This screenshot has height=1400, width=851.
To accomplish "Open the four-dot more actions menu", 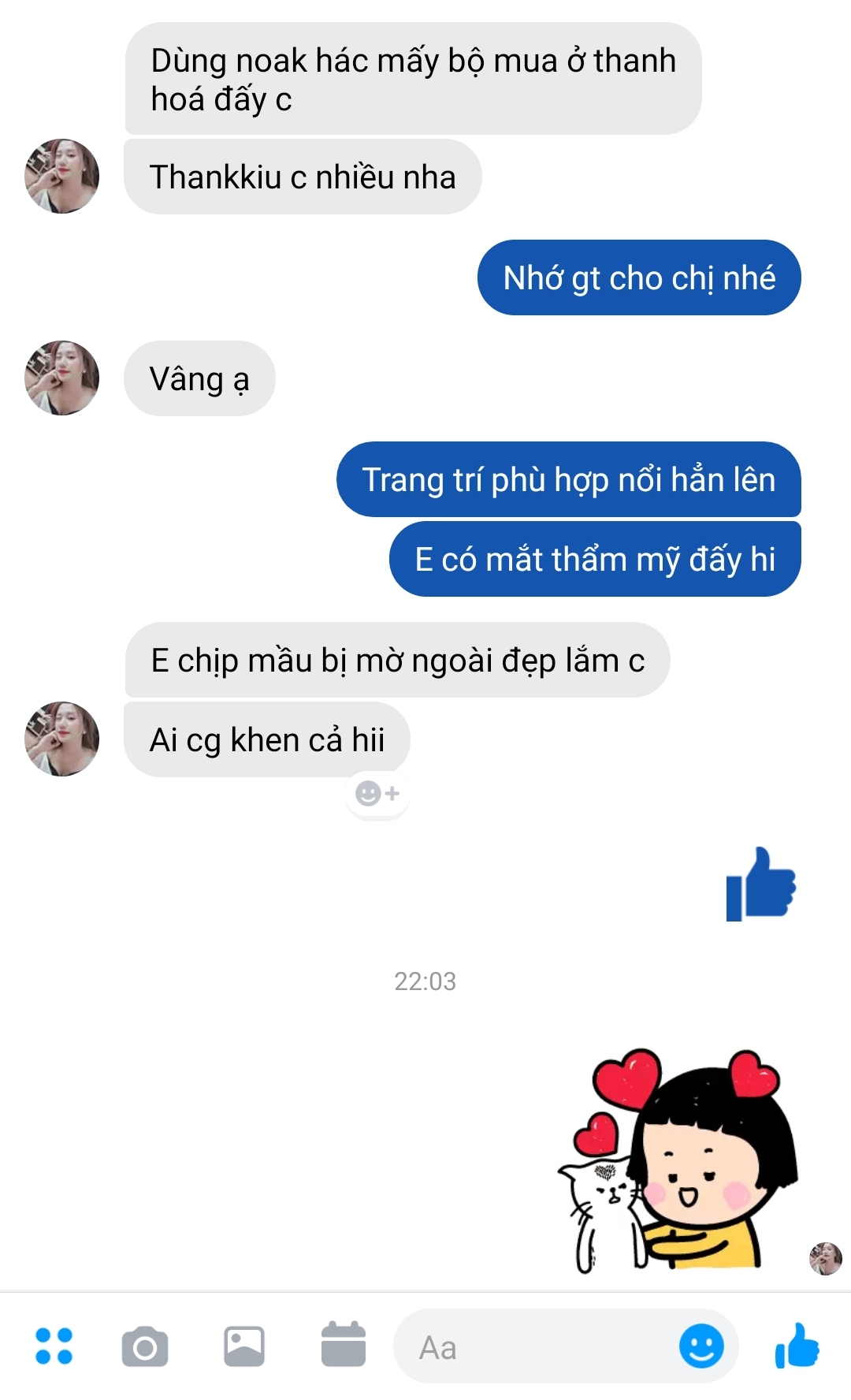I will pos(54,1346).
